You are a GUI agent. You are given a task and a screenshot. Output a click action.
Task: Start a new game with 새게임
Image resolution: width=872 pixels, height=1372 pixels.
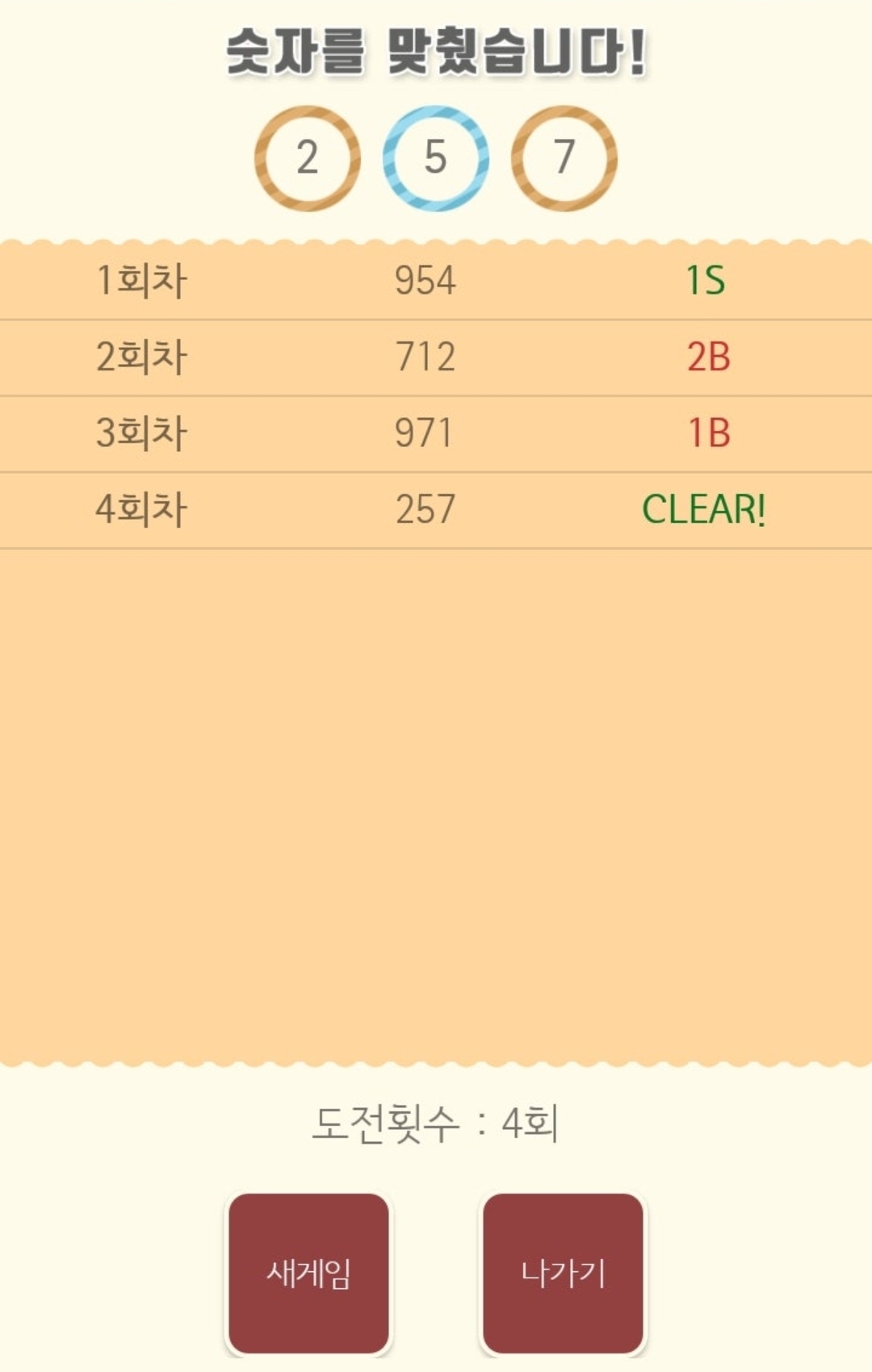(x=308, y=1273)
